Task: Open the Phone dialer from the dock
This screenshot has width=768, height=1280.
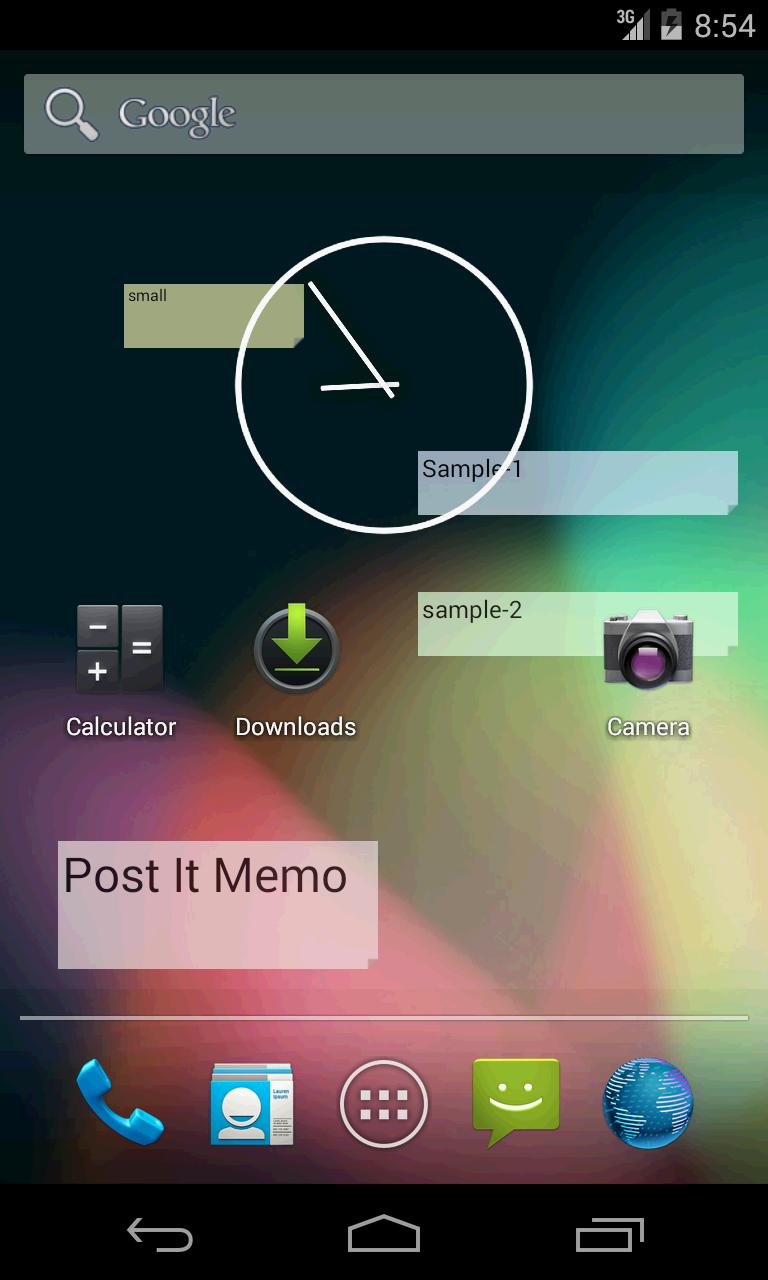Action: pyautogui.click(x=120, y=1102)
